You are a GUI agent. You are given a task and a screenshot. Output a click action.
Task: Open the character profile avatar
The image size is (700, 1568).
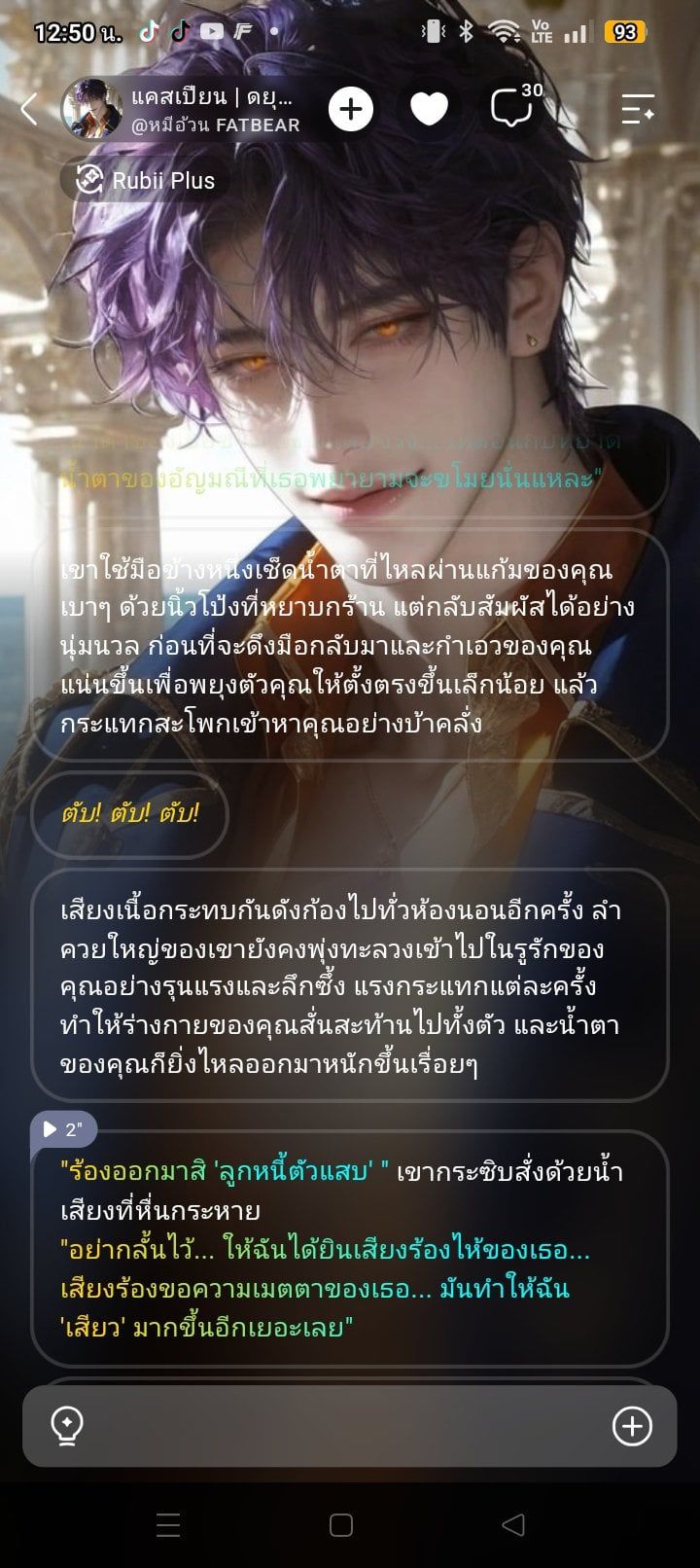[92, 110]
